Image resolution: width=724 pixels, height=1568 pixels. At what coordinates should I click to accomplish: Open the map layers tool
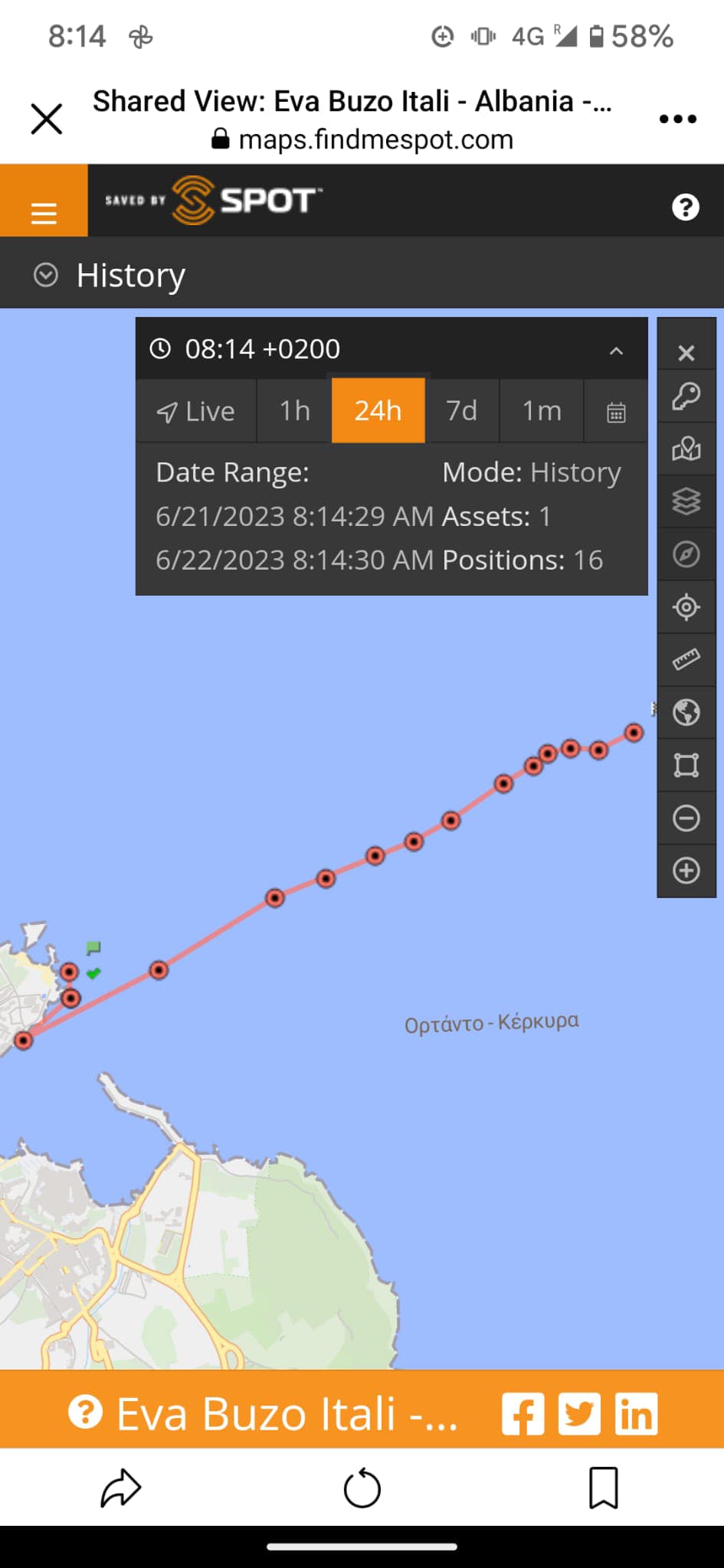click(686, 501)
